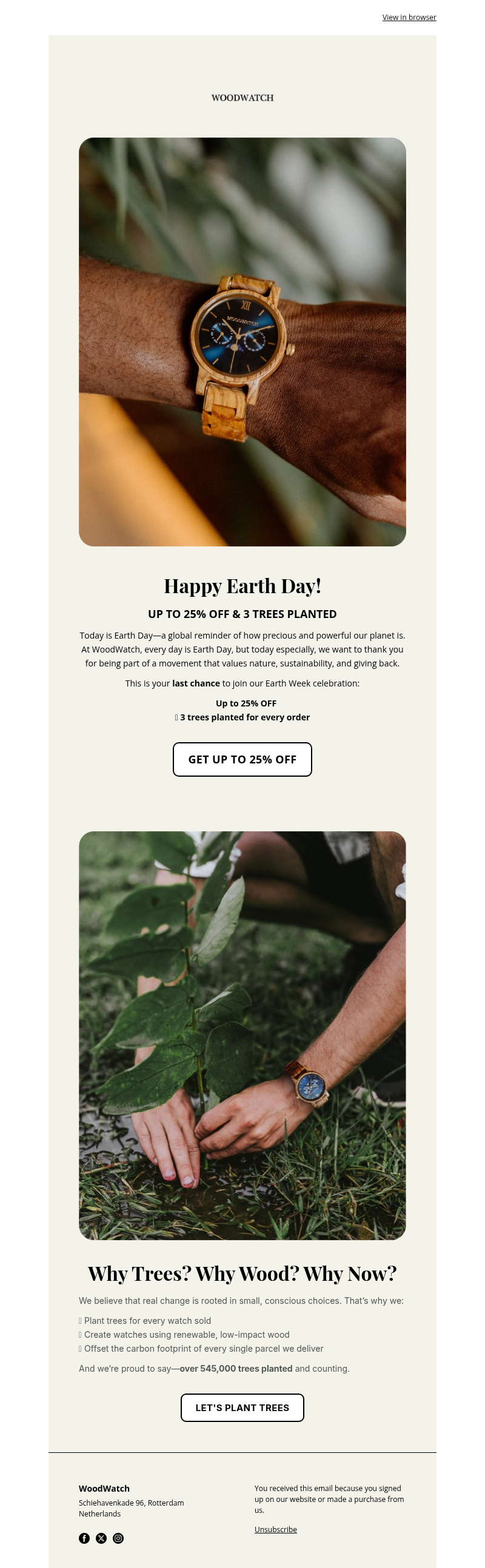Open WoodWatch's X profile

[101, 1538]
